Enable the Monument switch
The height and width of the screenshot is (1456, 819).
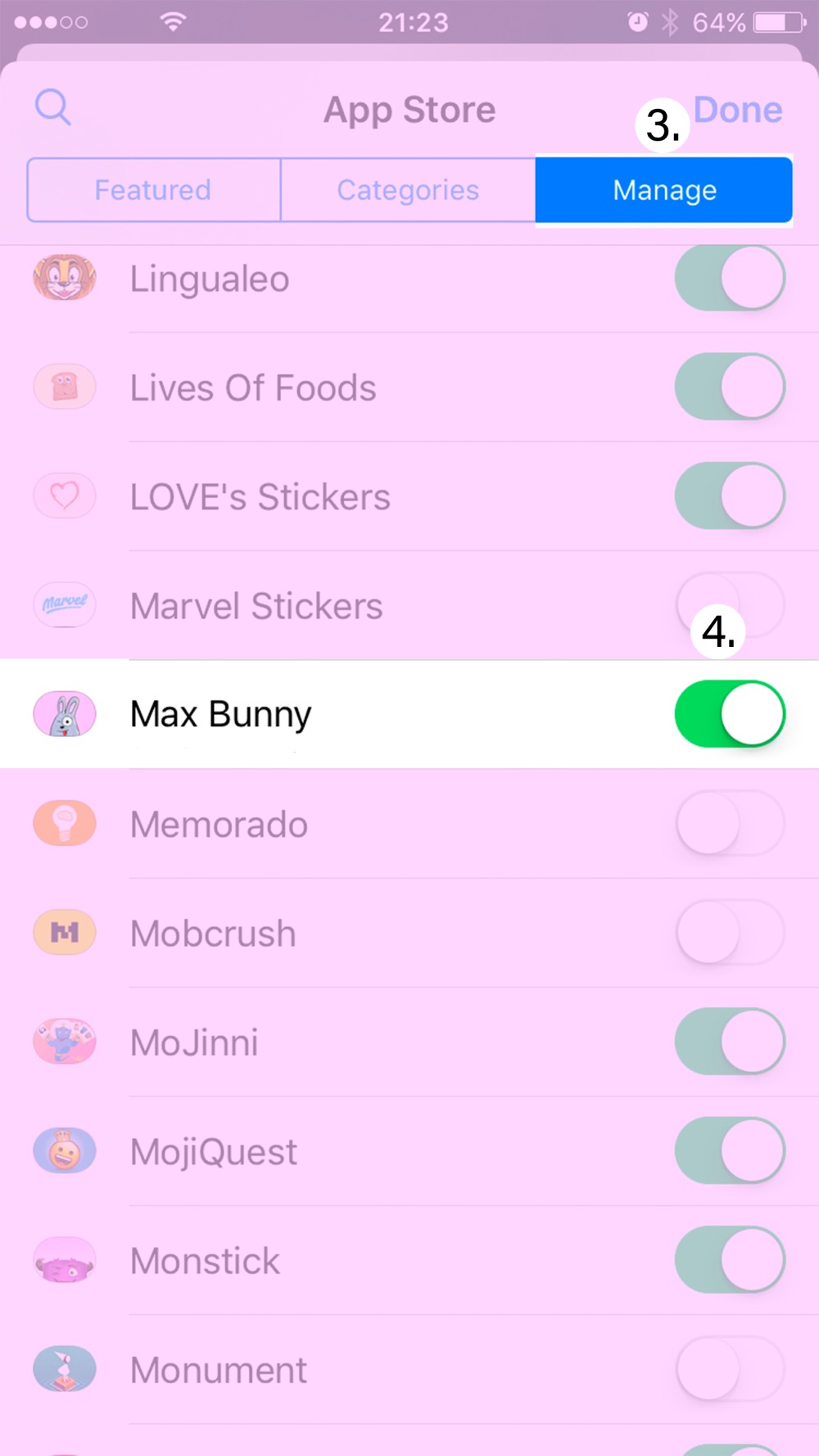(x=730, y=1368)
